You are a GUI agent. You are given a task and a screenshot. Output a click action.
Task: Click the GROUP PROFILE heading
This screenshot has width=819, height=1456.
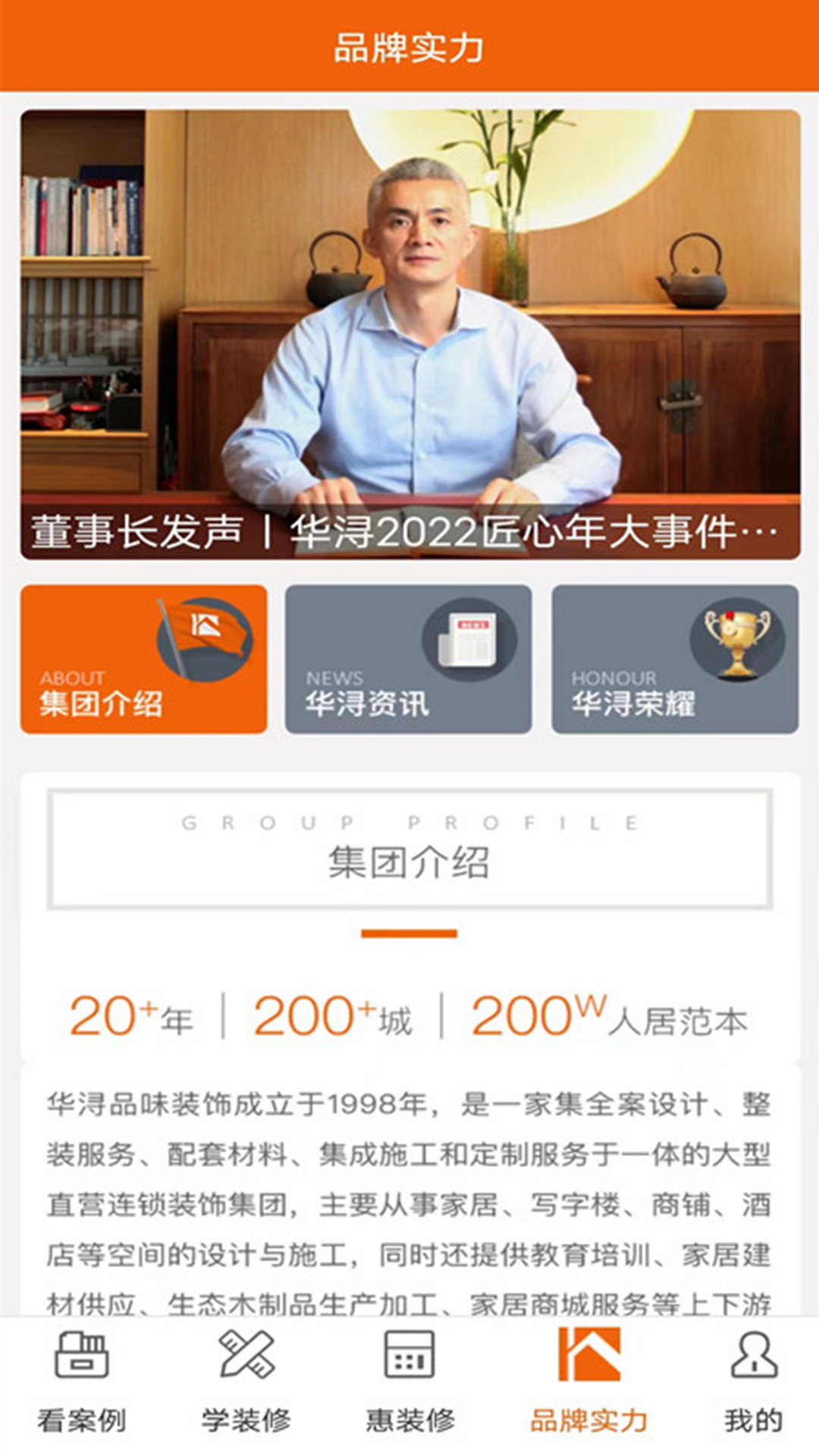coord(409,821)
